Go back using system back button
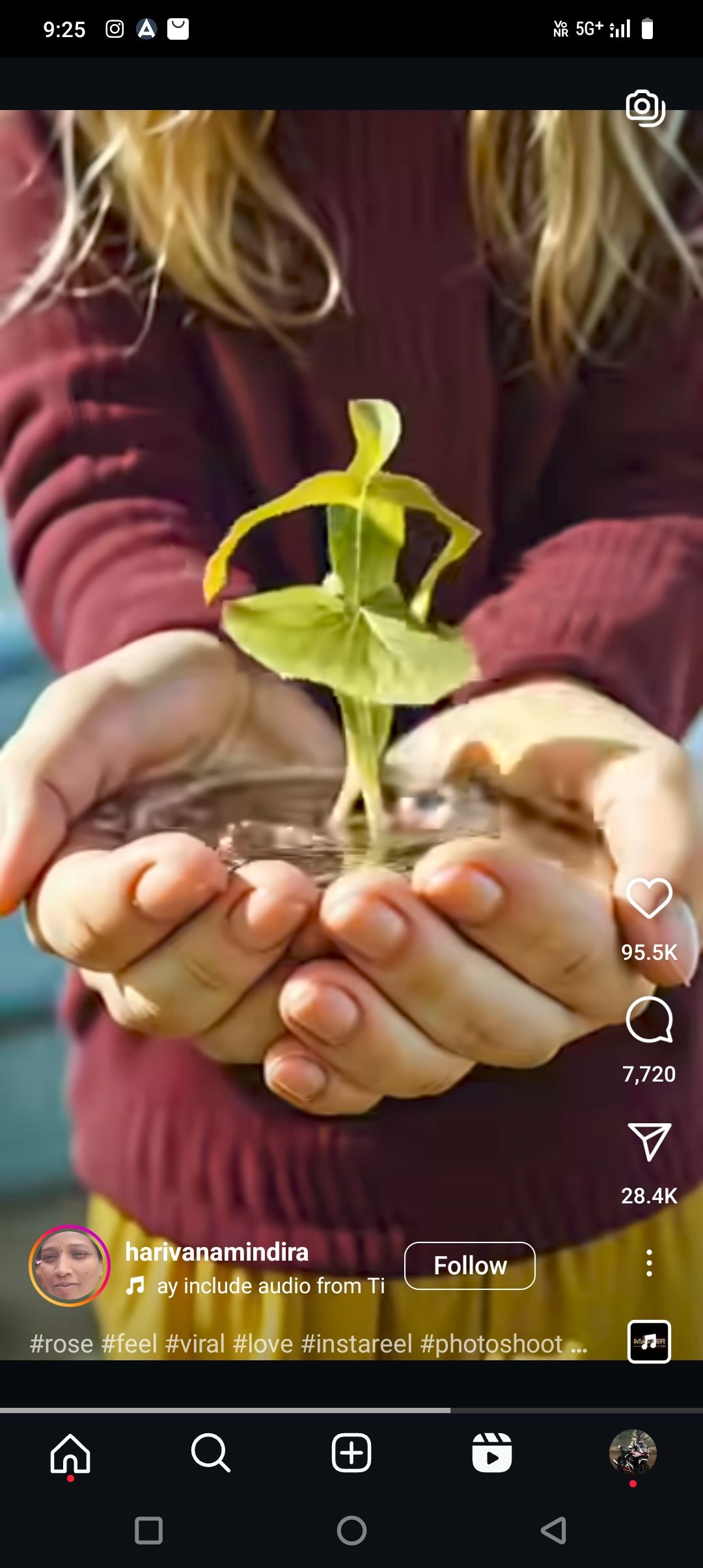The height and width of the screenshot is (1568, 703). tap(553, 1530)
